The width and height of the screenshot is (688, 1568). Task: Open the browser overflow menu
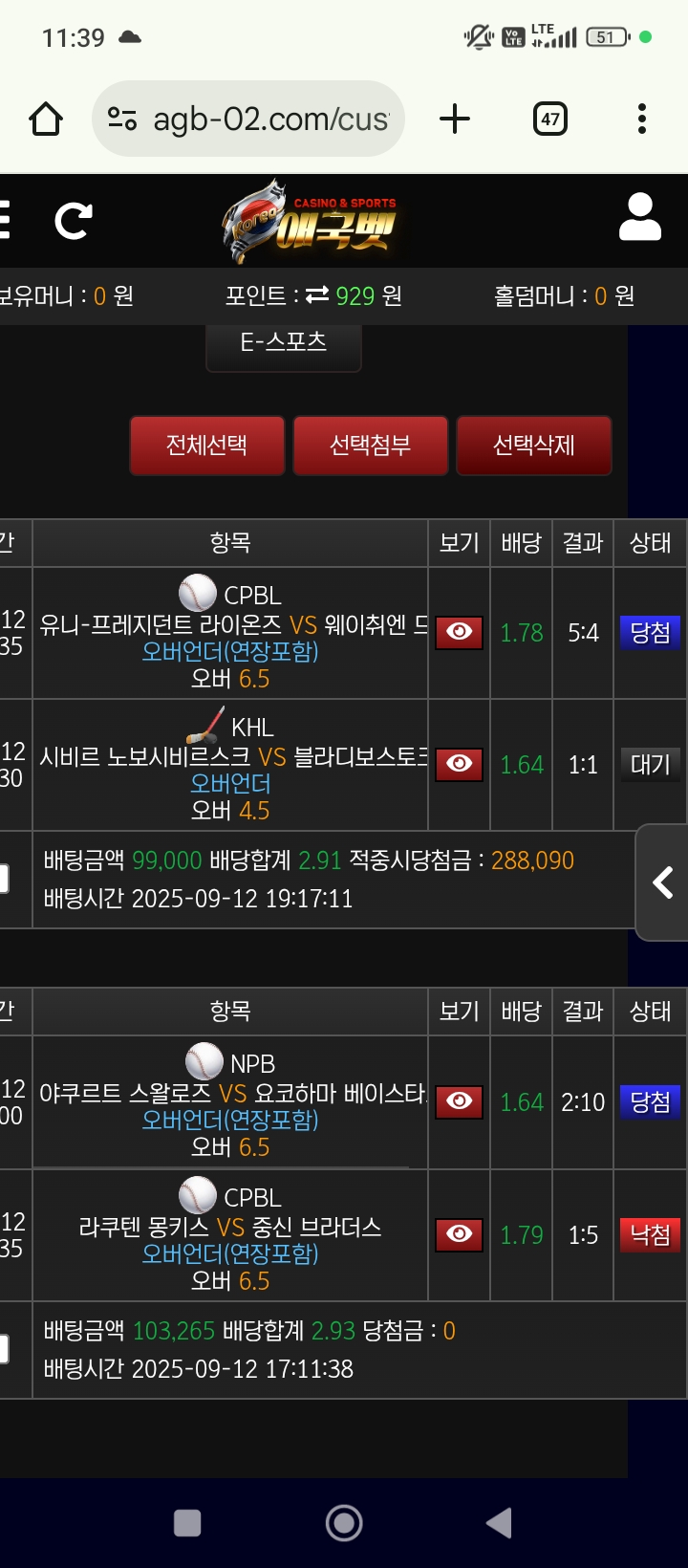[x=642, y=120]
